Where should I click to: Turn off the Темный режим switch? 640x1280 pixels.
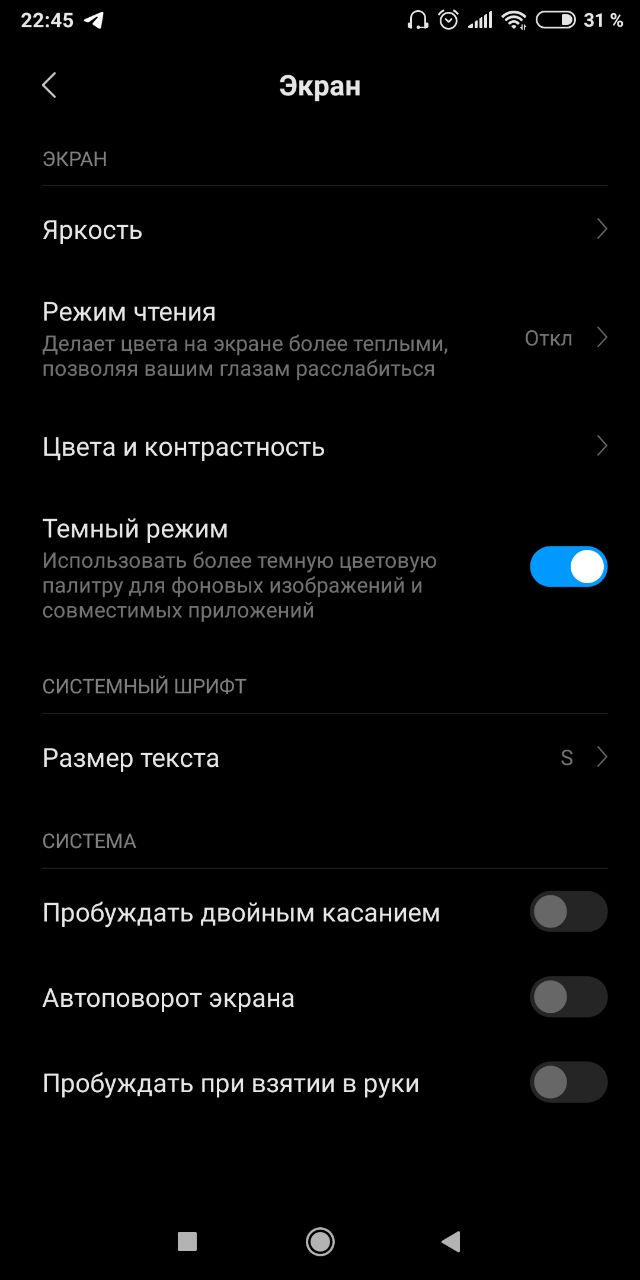pyautogui.click(x=568, y=566)
